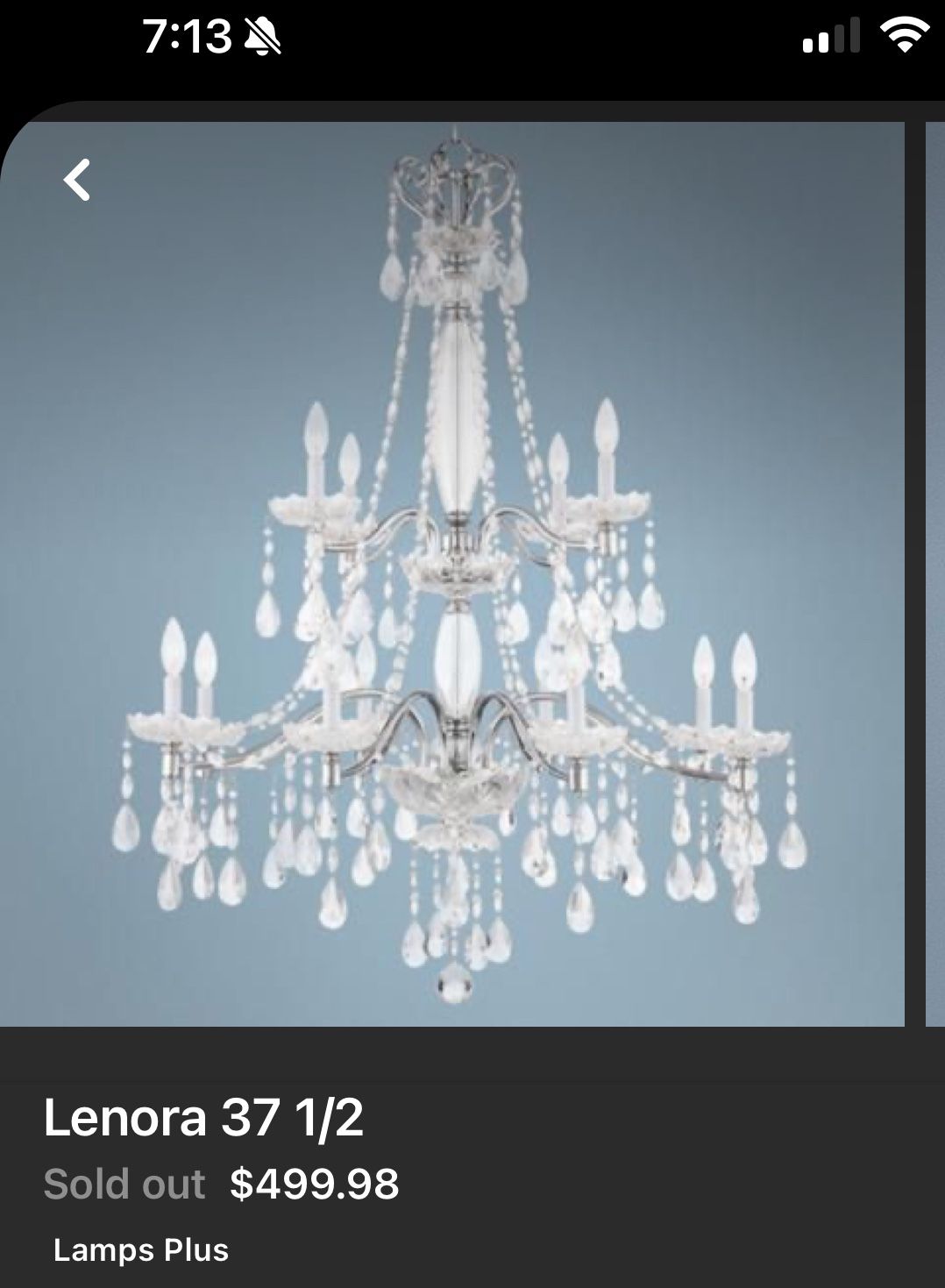Tap the cellular signal bars indicator
Viewport: 945px width, 1288px height.
click(x=829, y=39)
